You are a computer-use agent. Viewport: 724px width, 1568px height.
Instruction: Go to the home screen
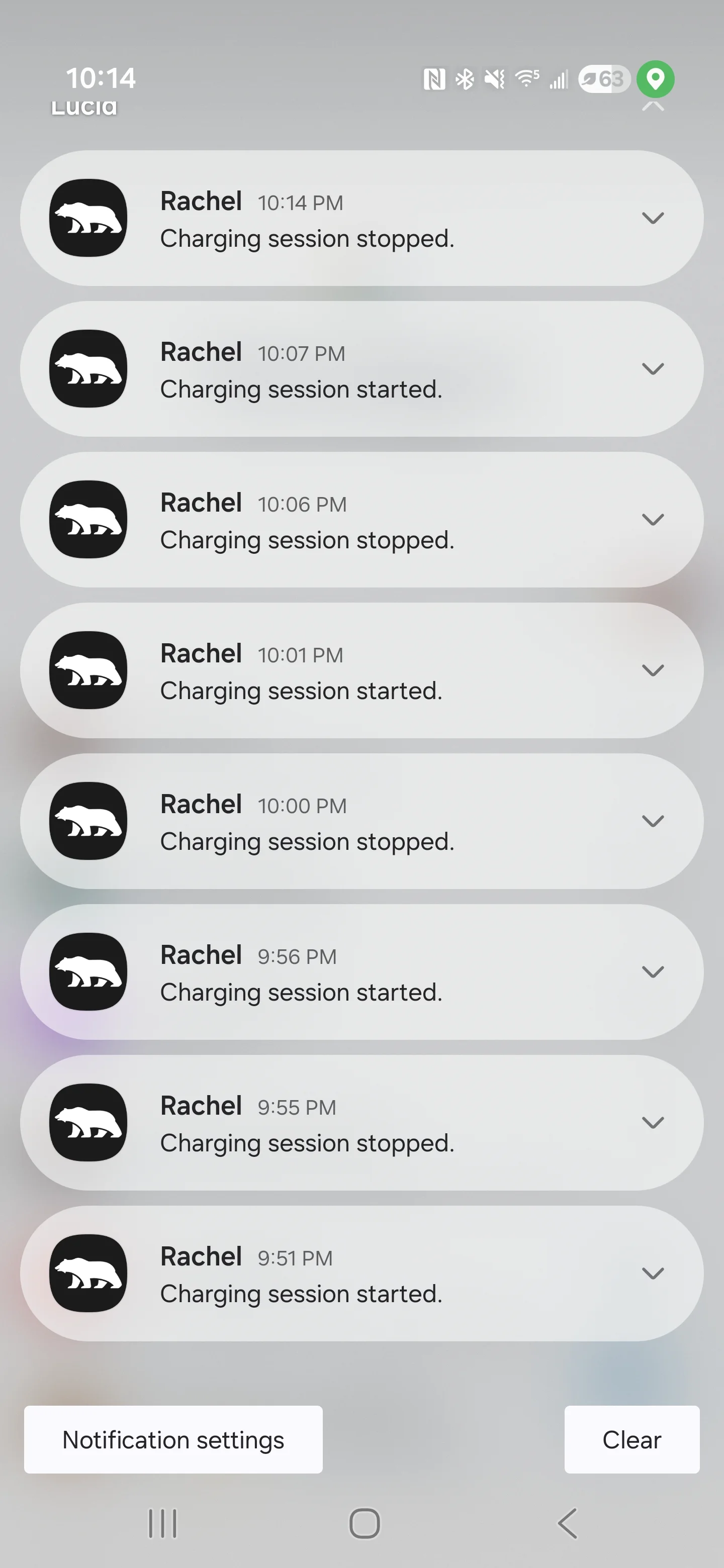364,1524
